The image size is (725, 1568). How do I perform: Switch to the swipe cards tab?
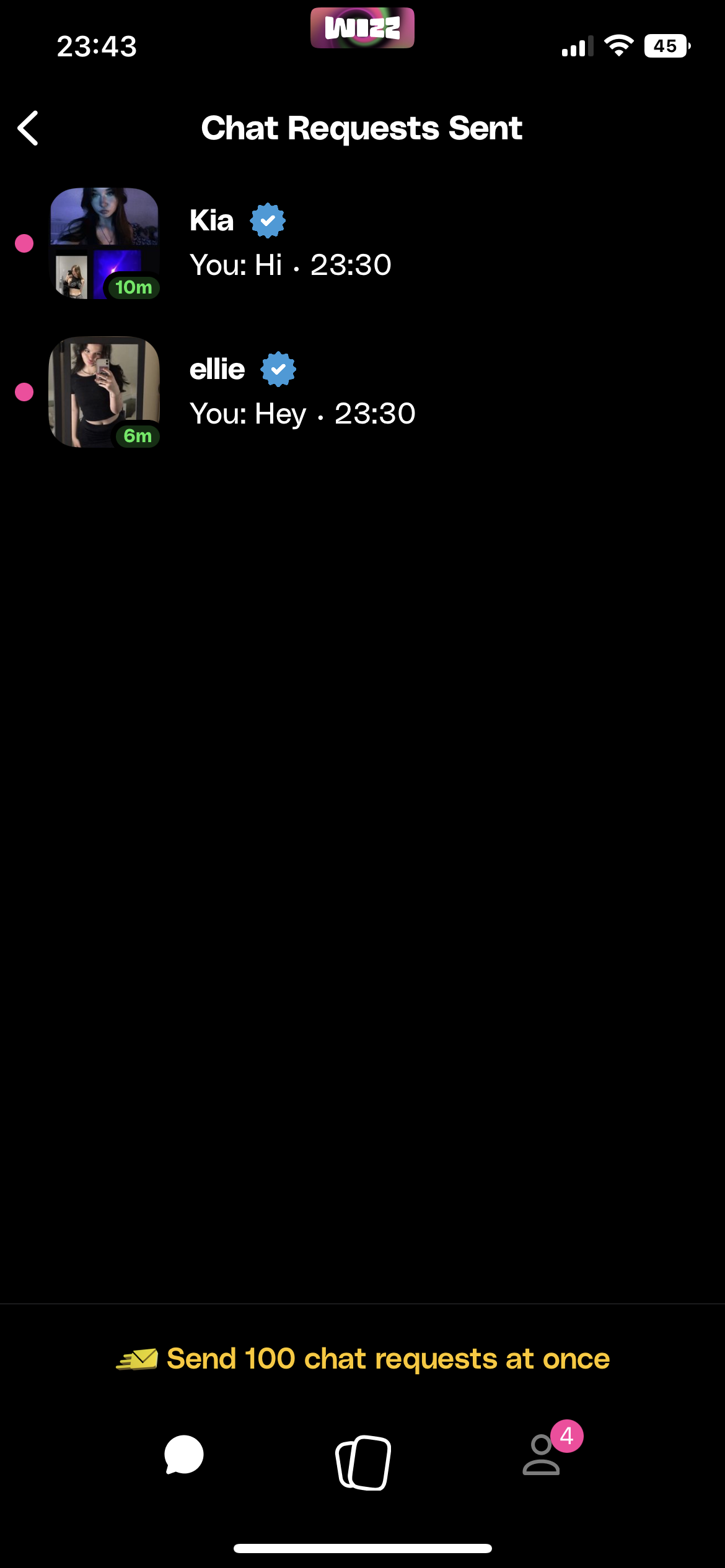(363, 1461)
